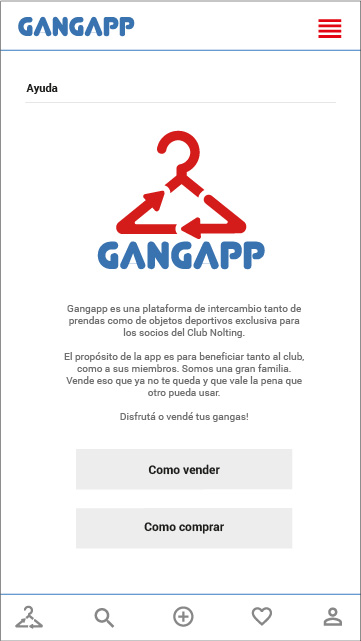Viewport: 361px width, 641px height.
Task: Open the red hamburger menu
Action: click(330, 29)
